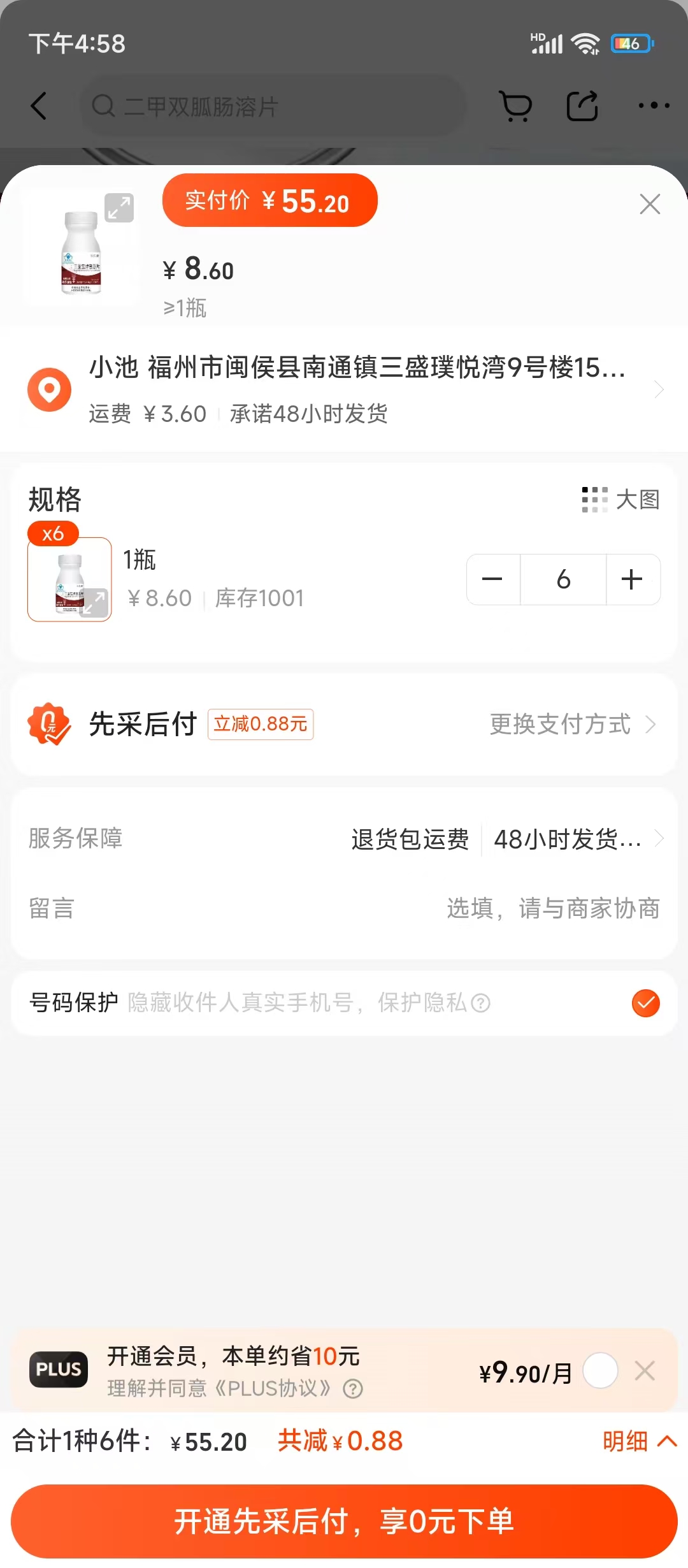
Task: Enlarge the product image at top
Action: tap(119, 208)
